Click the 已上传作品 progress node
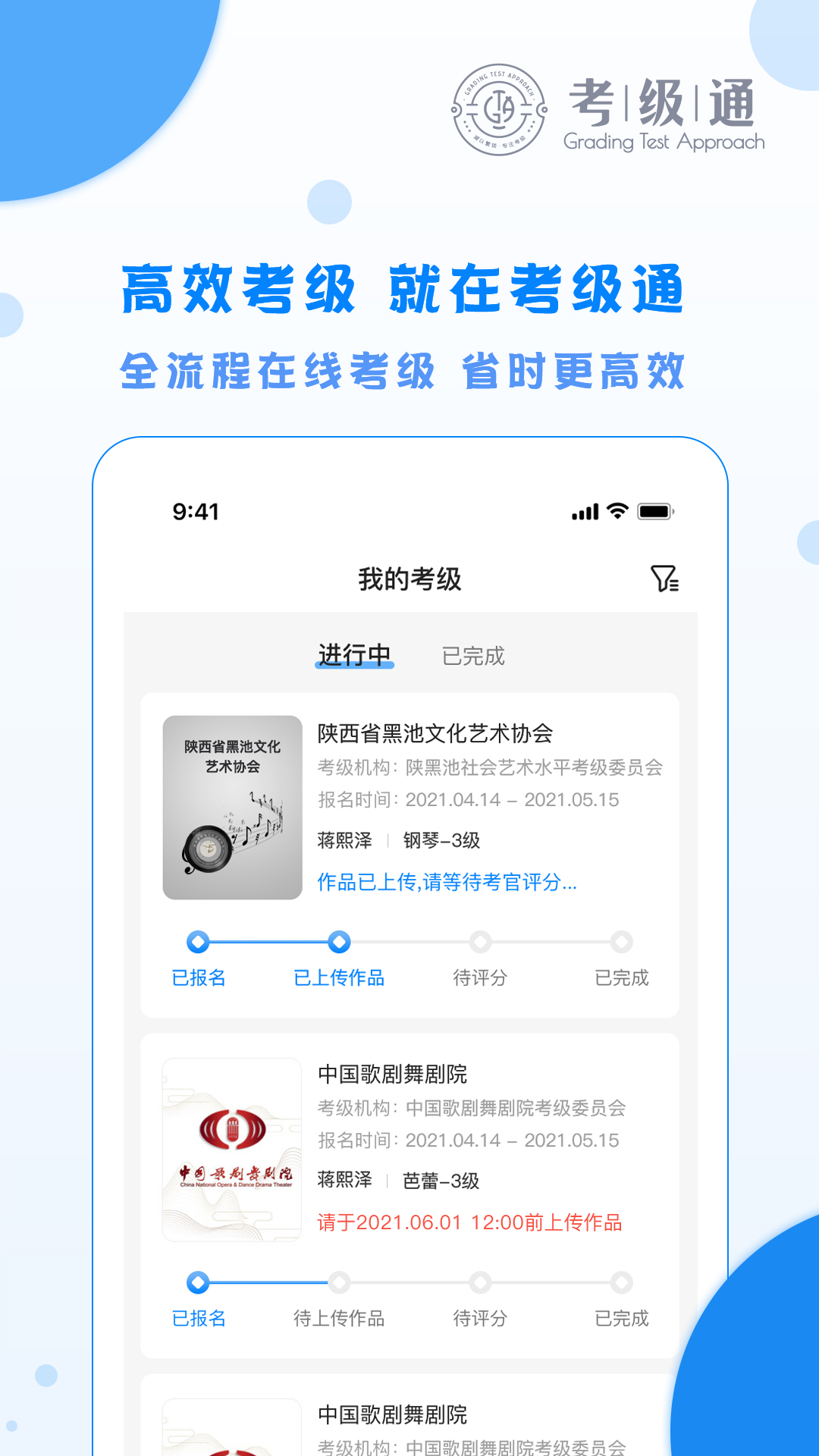The width and height of the screenshot is (819, 1456). click(x=340, y=943)
